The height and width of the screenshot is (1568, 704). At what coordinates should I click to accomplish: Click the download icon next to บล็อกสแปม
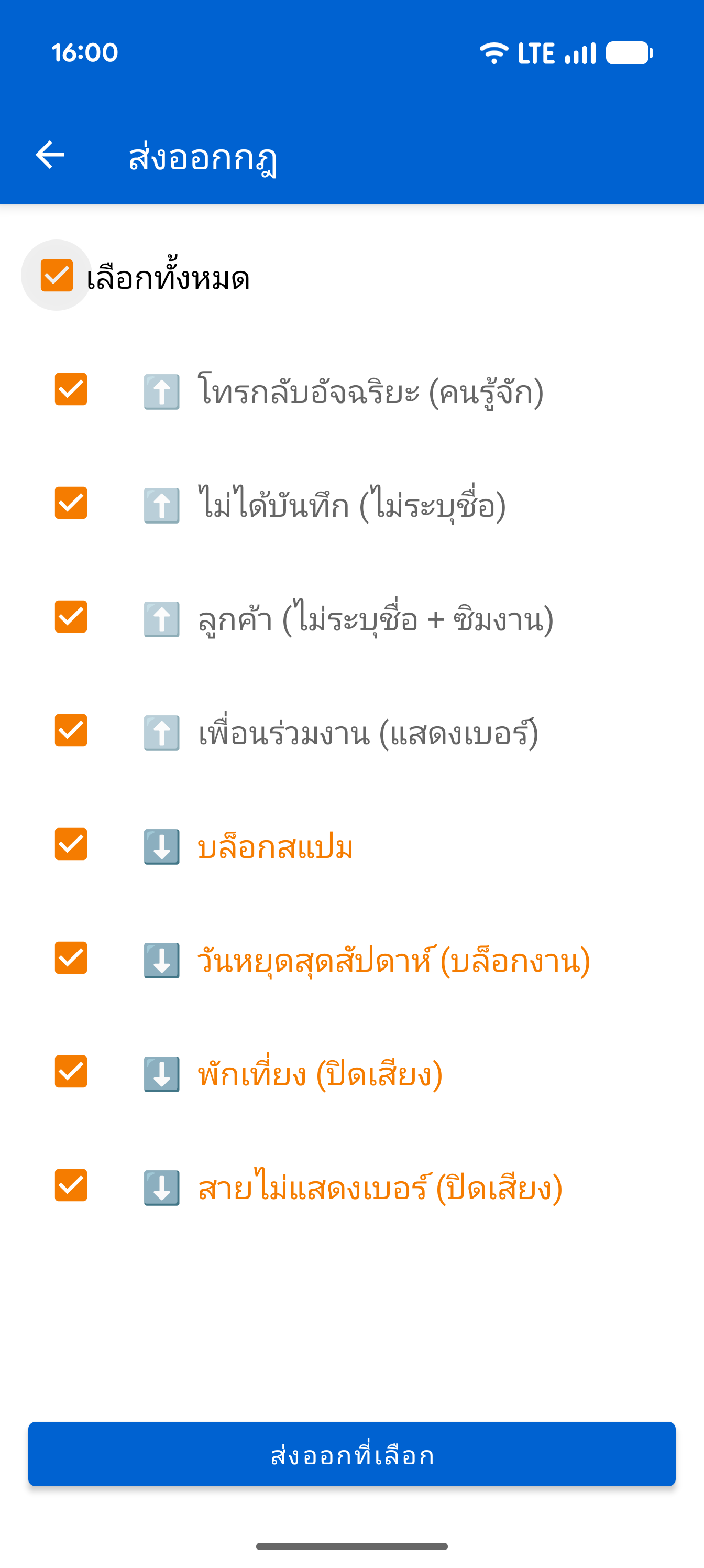(x=161, y=845)
